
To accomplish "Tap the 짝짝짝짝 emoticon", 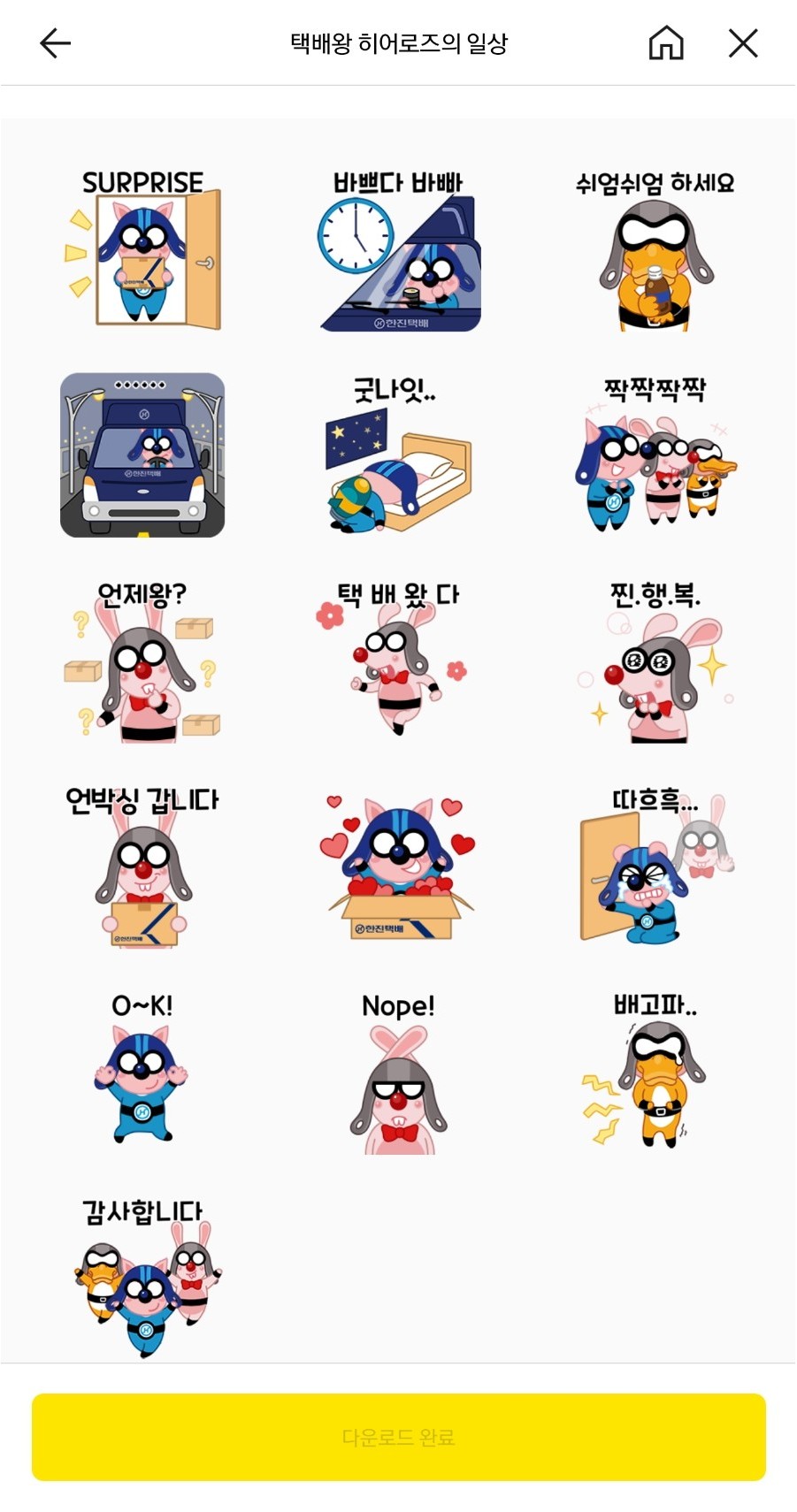I will click(655, 455).
